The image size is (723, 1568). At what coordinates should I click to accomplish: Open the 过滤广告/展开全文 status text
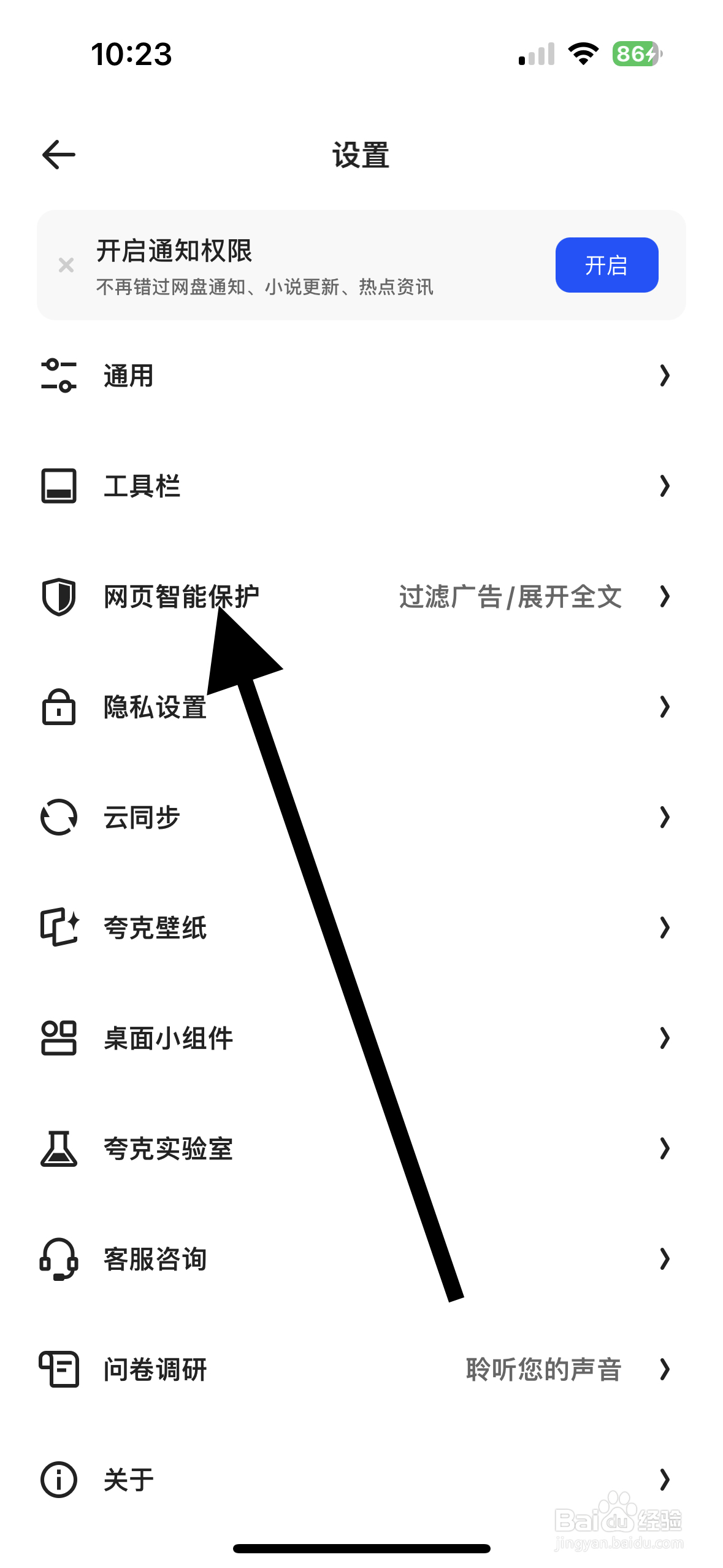click(509, 596)
